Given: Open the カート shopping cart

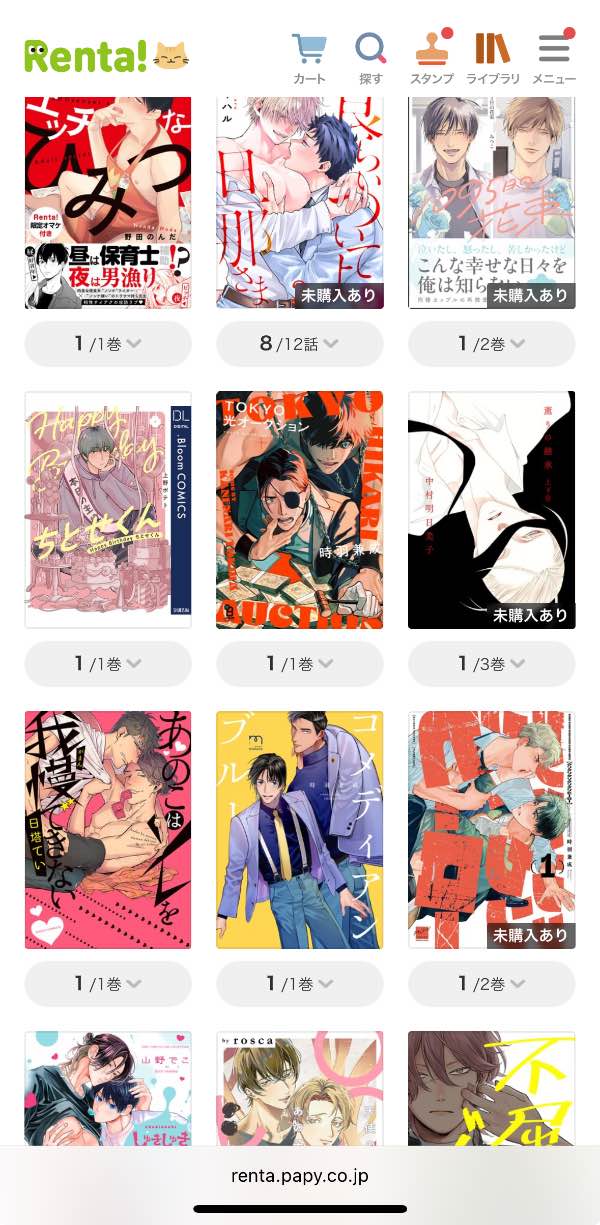Looking at the screenshot, I should click(x=309, y=57).
